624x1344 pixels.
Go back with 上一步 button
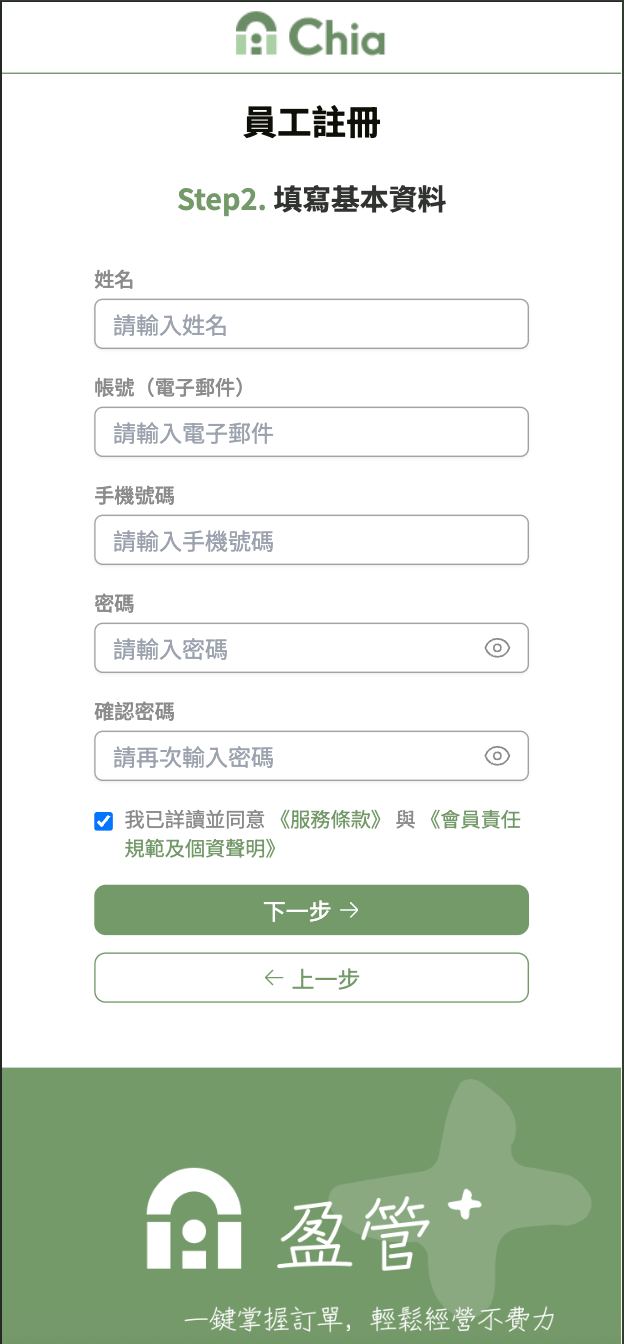point(311,979)
